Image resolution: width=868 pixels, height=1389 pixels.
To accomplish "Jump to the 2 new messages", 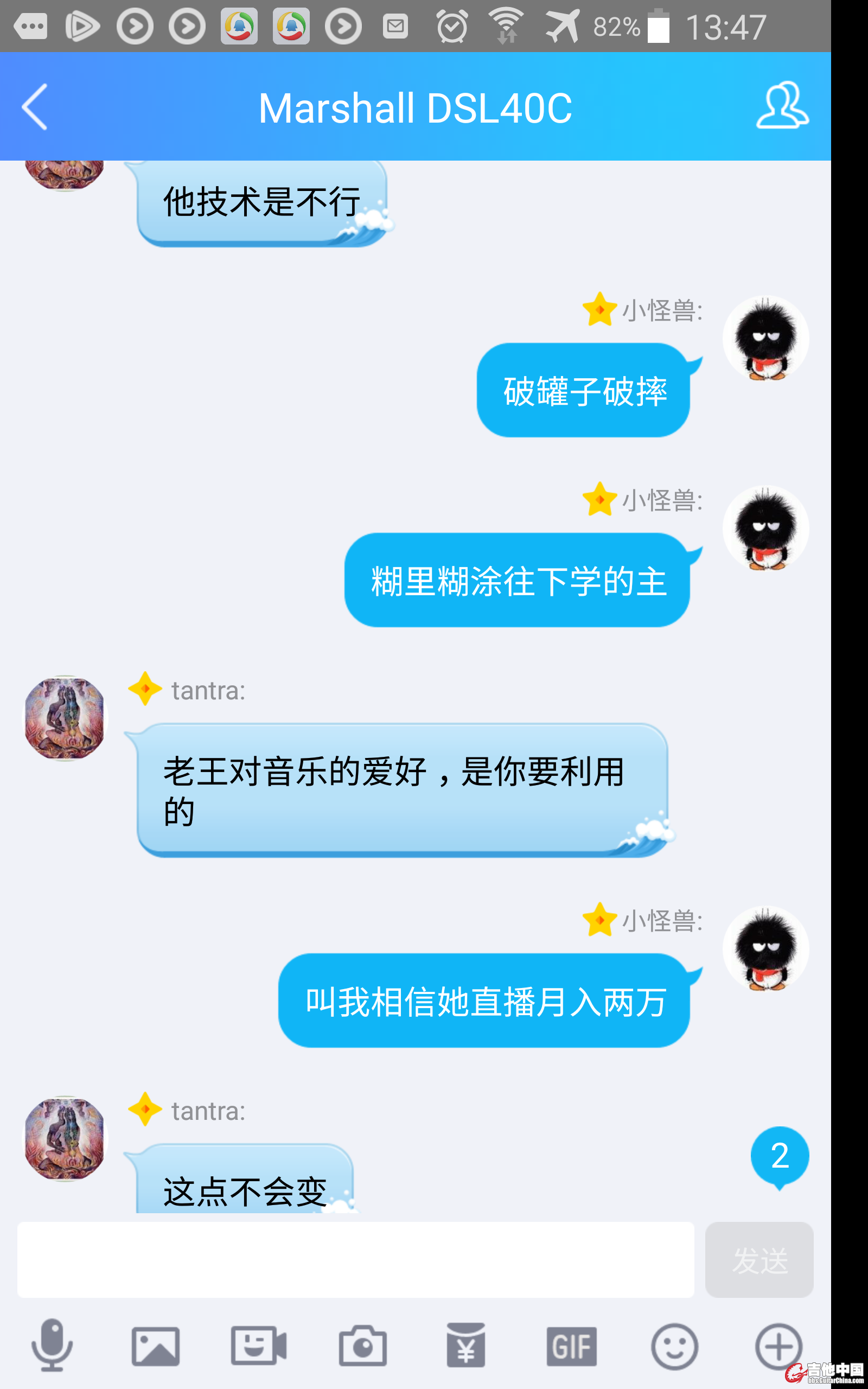I will pos(779,1156).
